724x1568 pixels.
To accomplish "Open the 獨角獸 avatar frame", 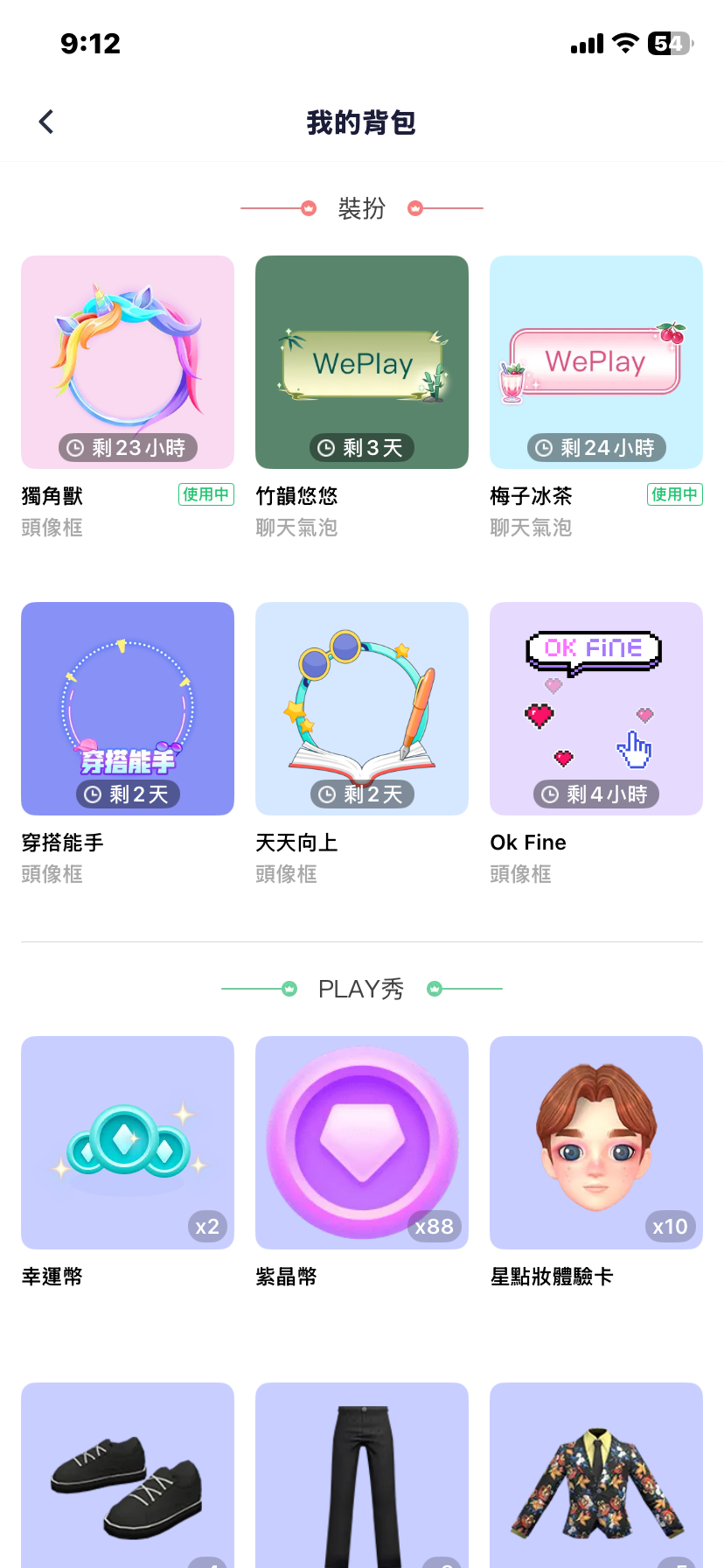I will pyautogui.click(x=128, y=362).
